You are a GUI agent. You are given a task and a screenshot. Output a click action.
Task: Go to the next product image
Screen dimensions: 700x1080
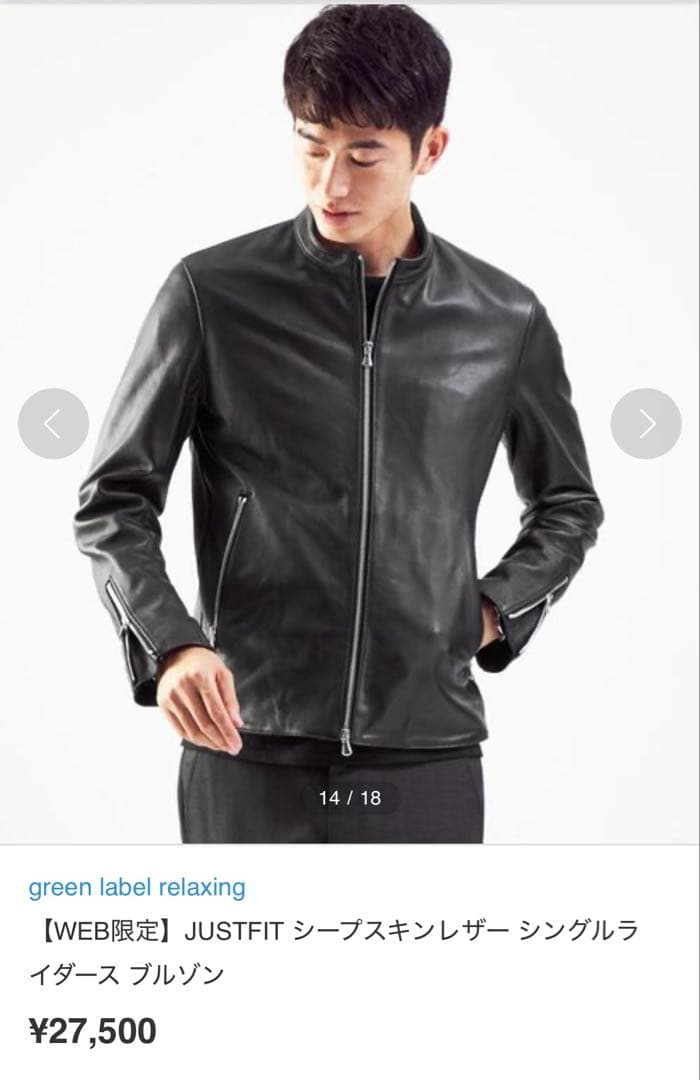tap(646, 424)
